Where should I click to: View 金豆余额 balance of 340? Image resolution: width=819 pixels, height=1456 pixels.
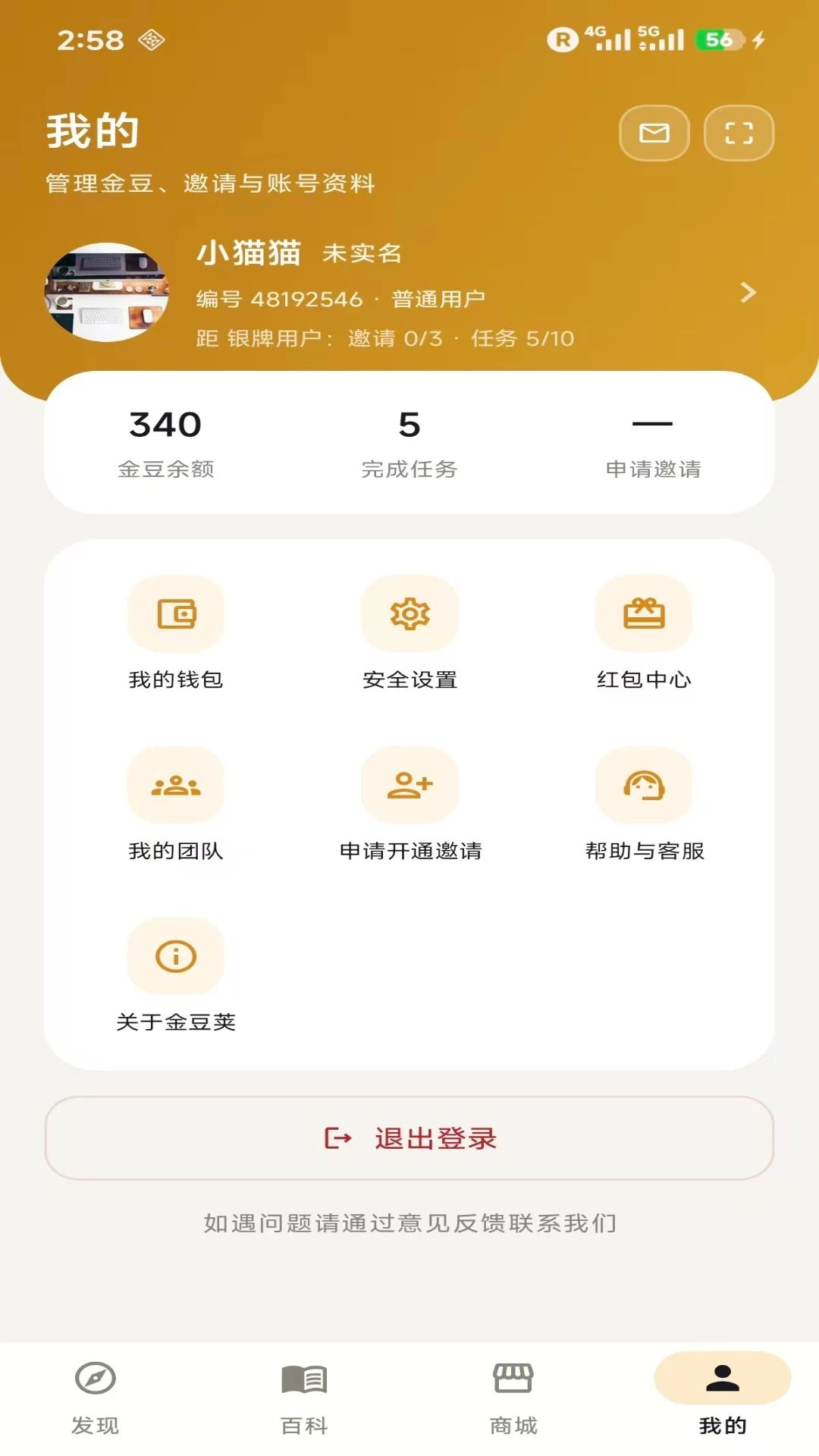click(x=166, y=444)
